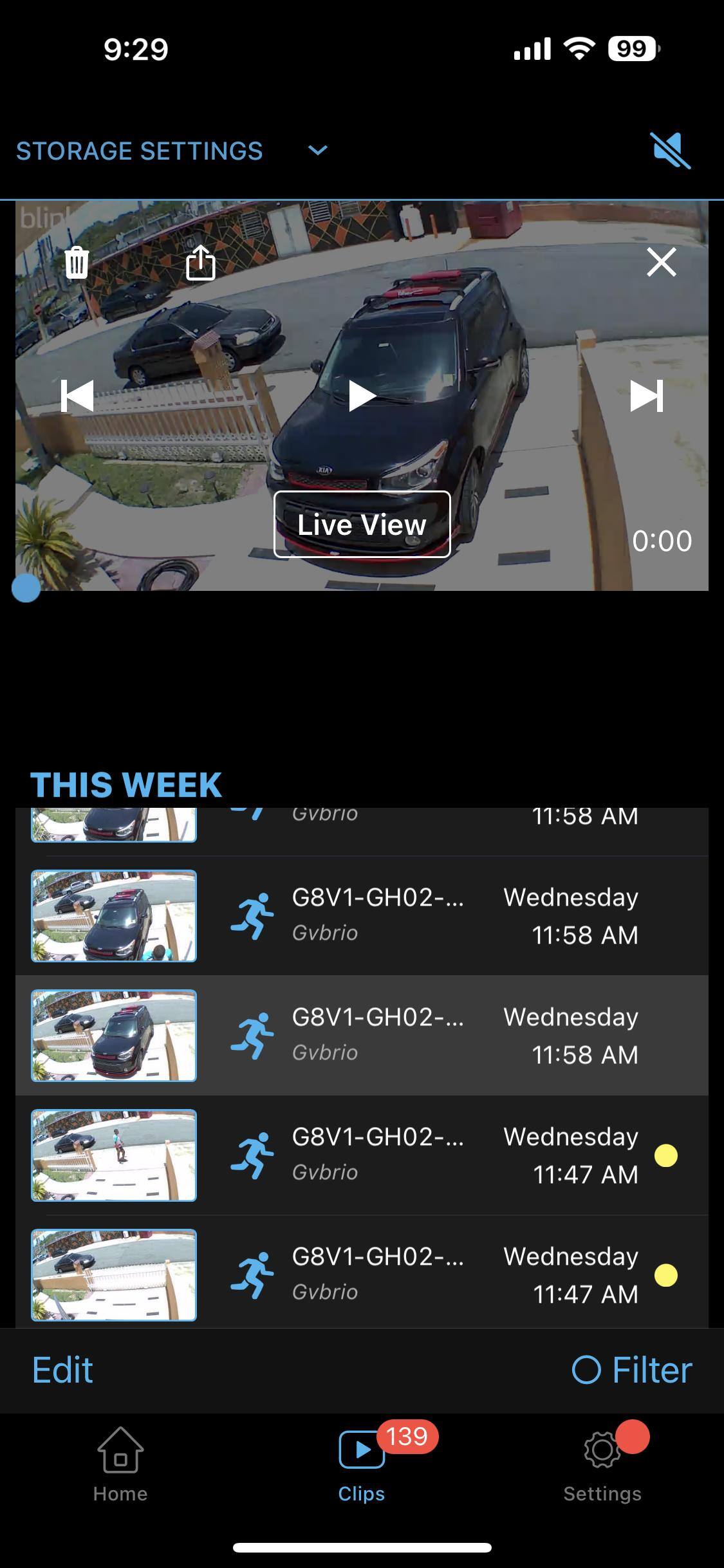Delete the current clip with trash icon
This screenshot has height=1568, width=724.
pos(77,262)
